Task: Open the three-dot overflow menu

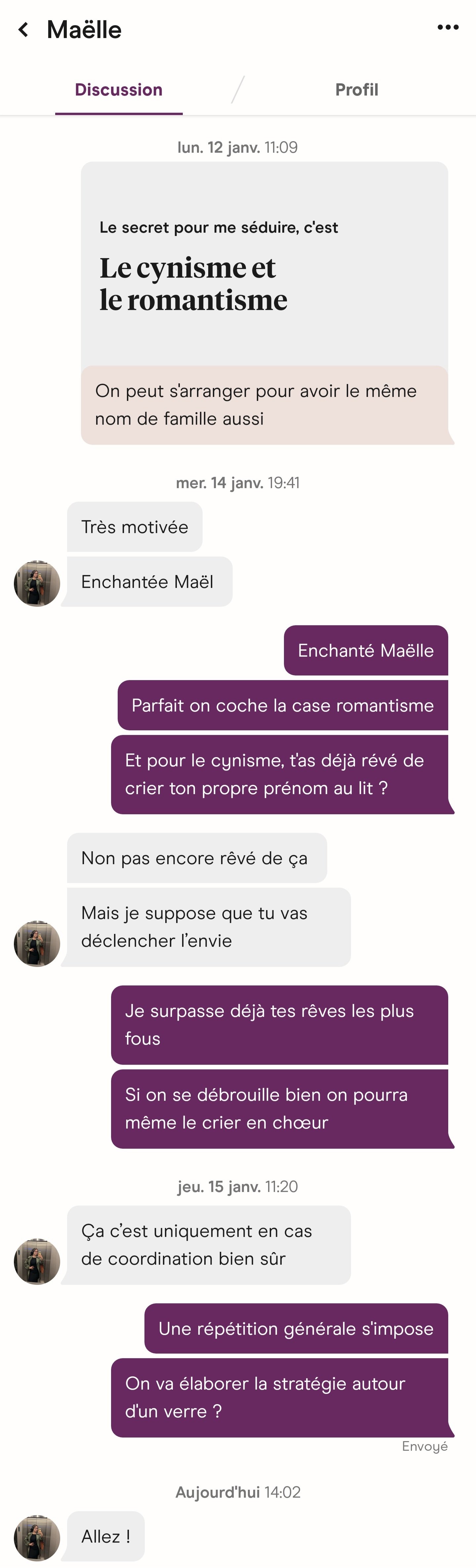Action: coord(448,27)
